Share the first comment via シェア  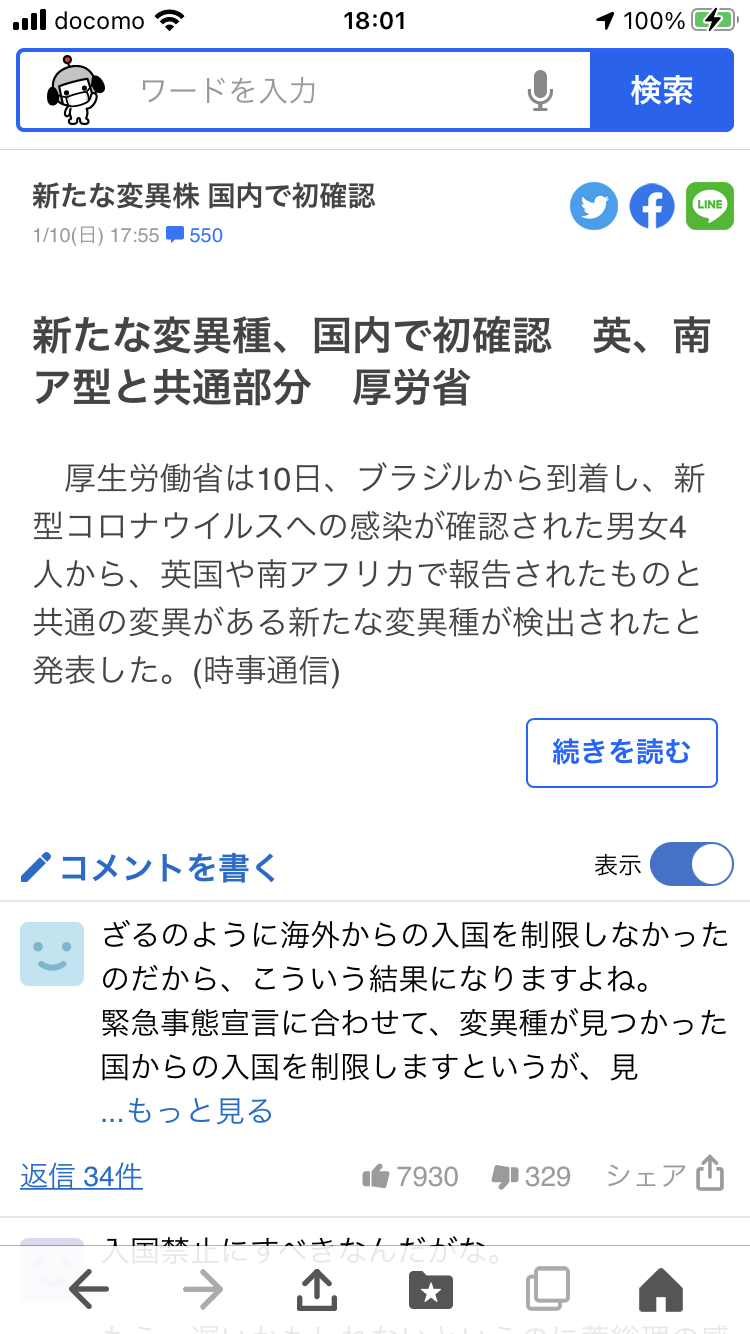pos(664,1176)
